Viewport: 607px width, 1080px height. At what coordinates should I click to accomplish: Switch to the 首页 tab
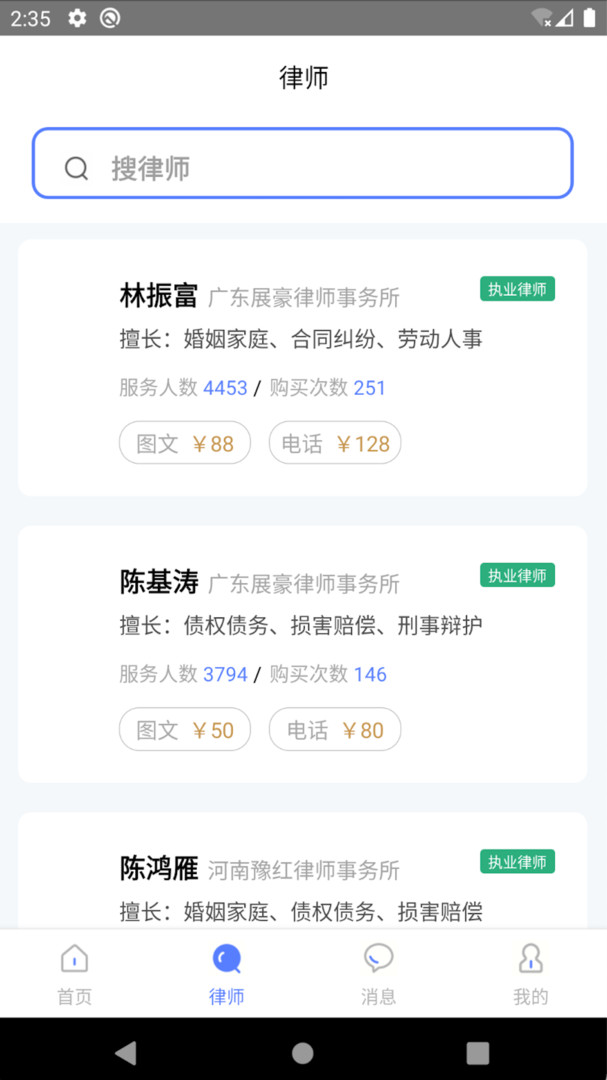tap(75, 974)
